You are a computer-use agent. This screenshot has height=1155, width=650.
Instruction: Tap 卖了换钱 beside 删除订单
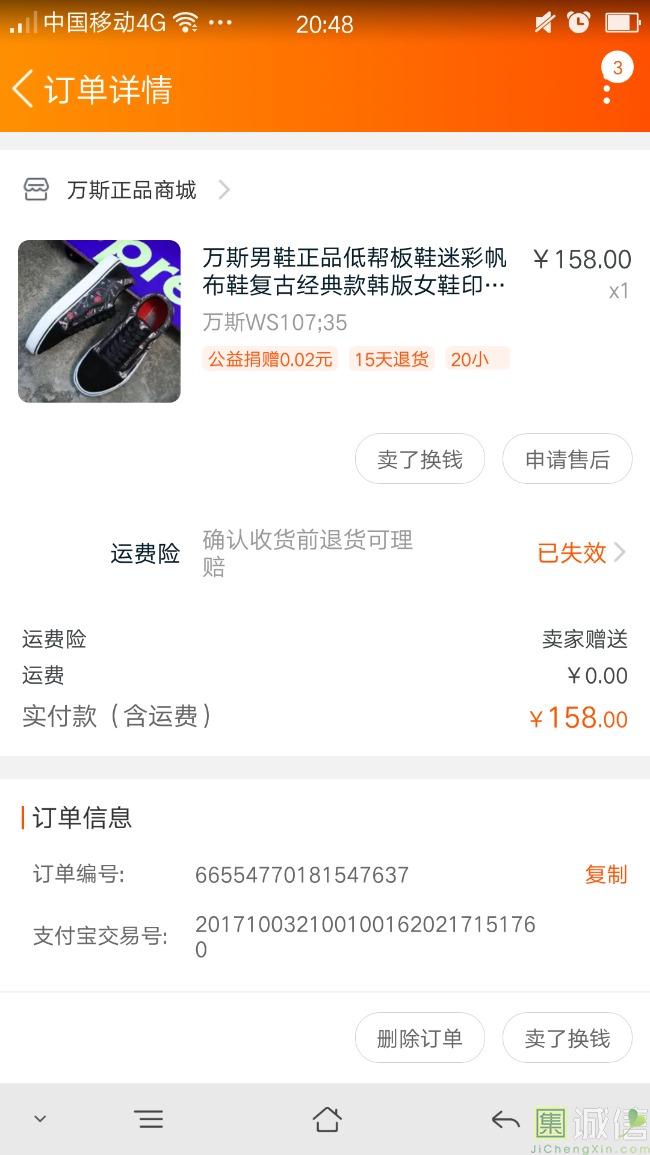(x=567, y=1038)
